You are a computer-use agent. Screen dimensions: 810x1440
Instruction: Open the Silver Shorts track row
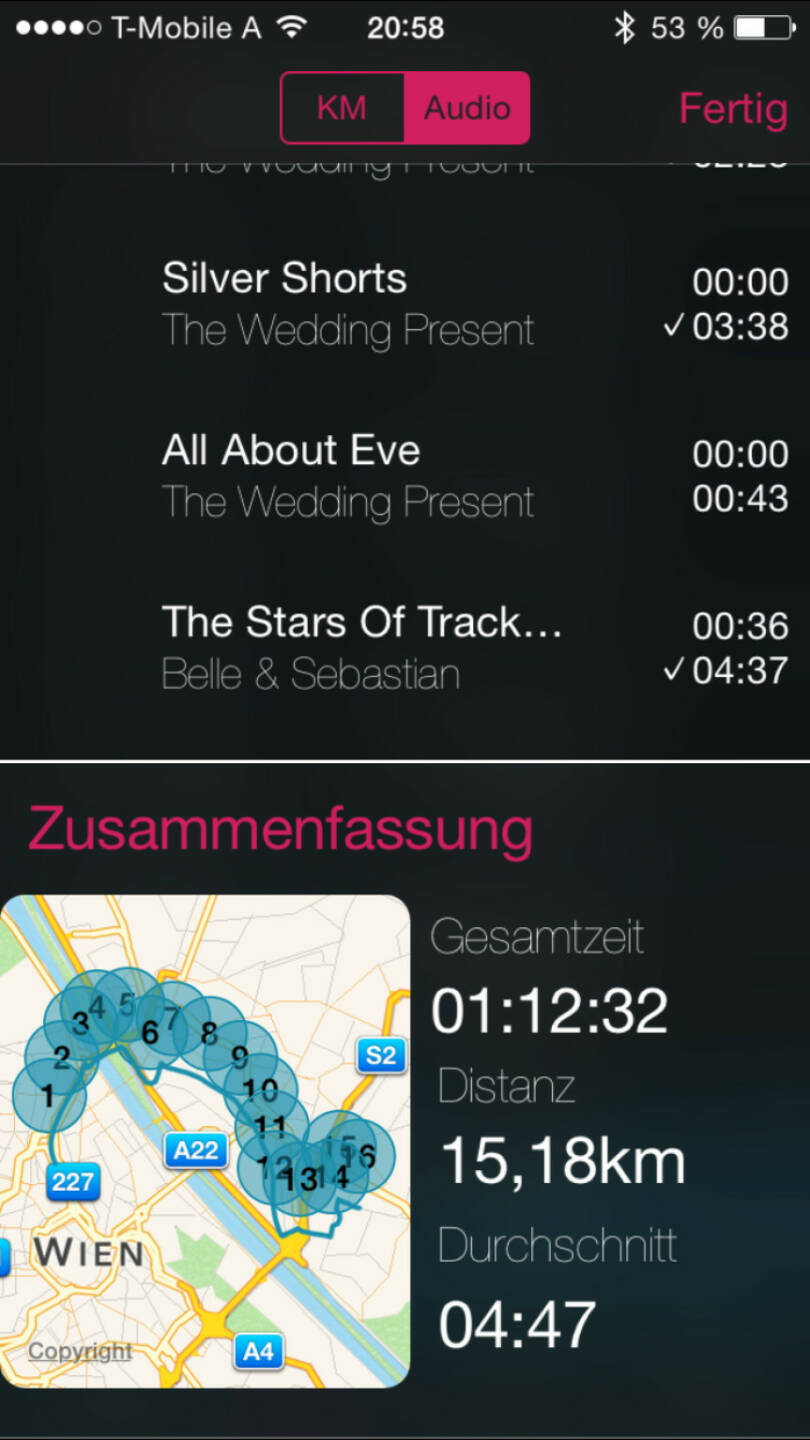(405, 303)
